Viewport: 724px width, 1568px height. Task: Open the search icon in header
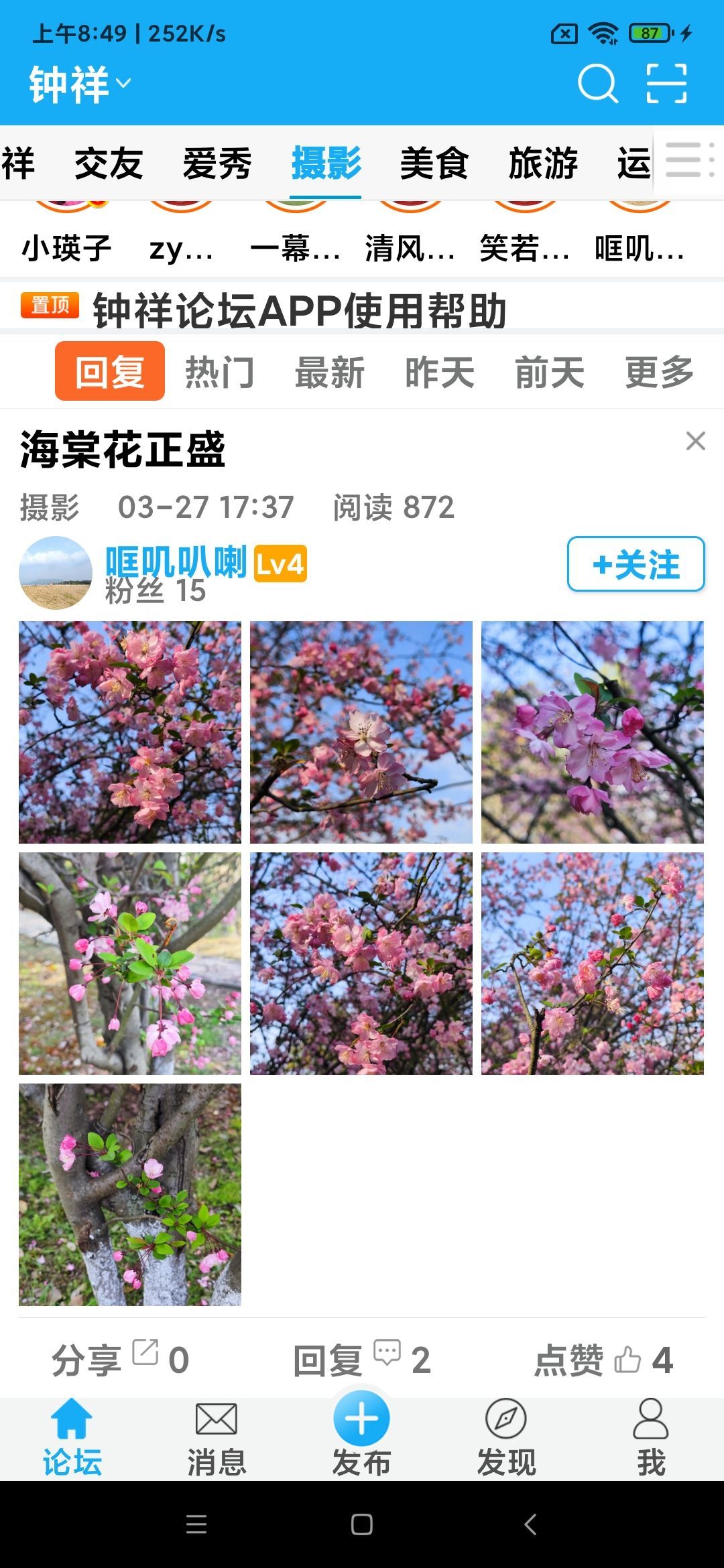[597, 84]
